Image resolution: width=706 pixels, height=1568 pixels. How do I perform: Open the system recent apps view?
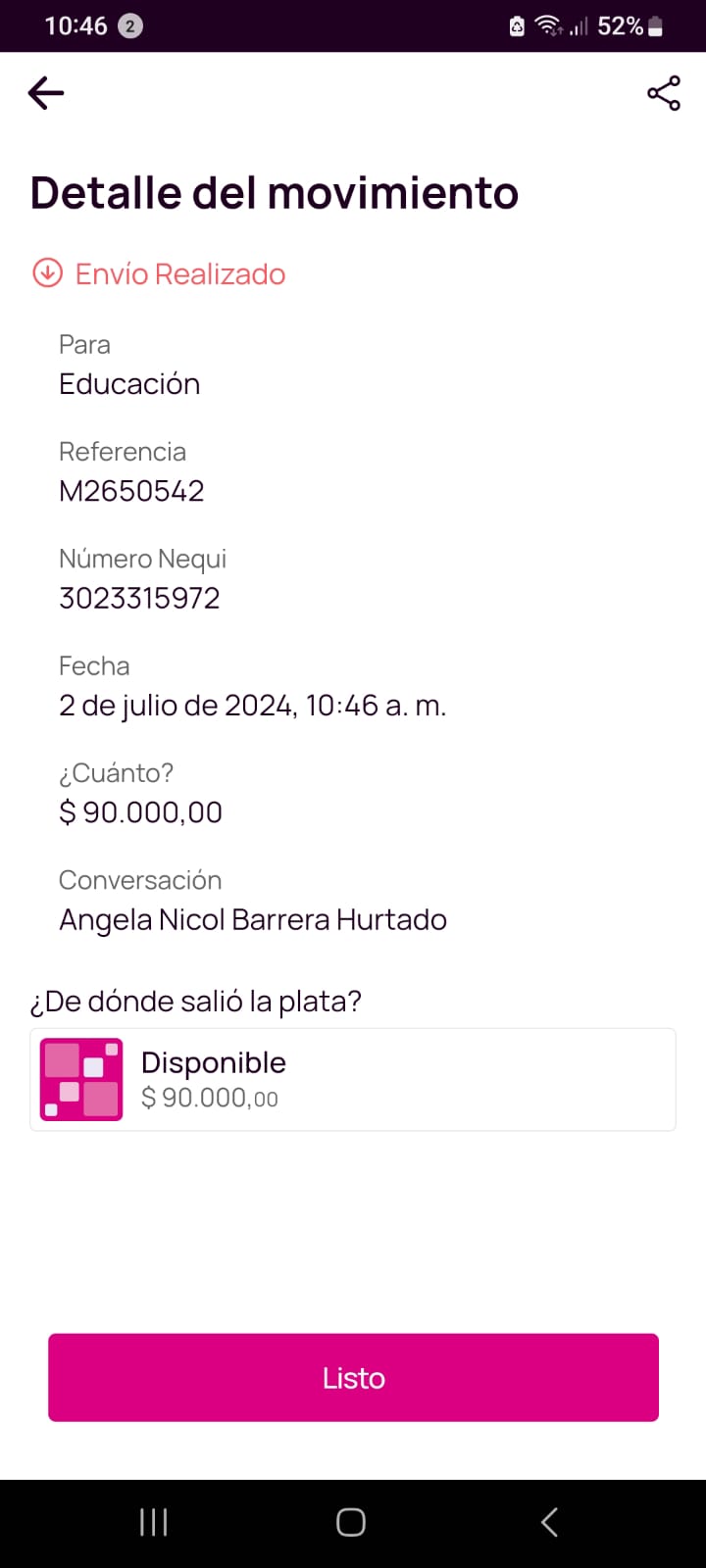pos(154,1522)
